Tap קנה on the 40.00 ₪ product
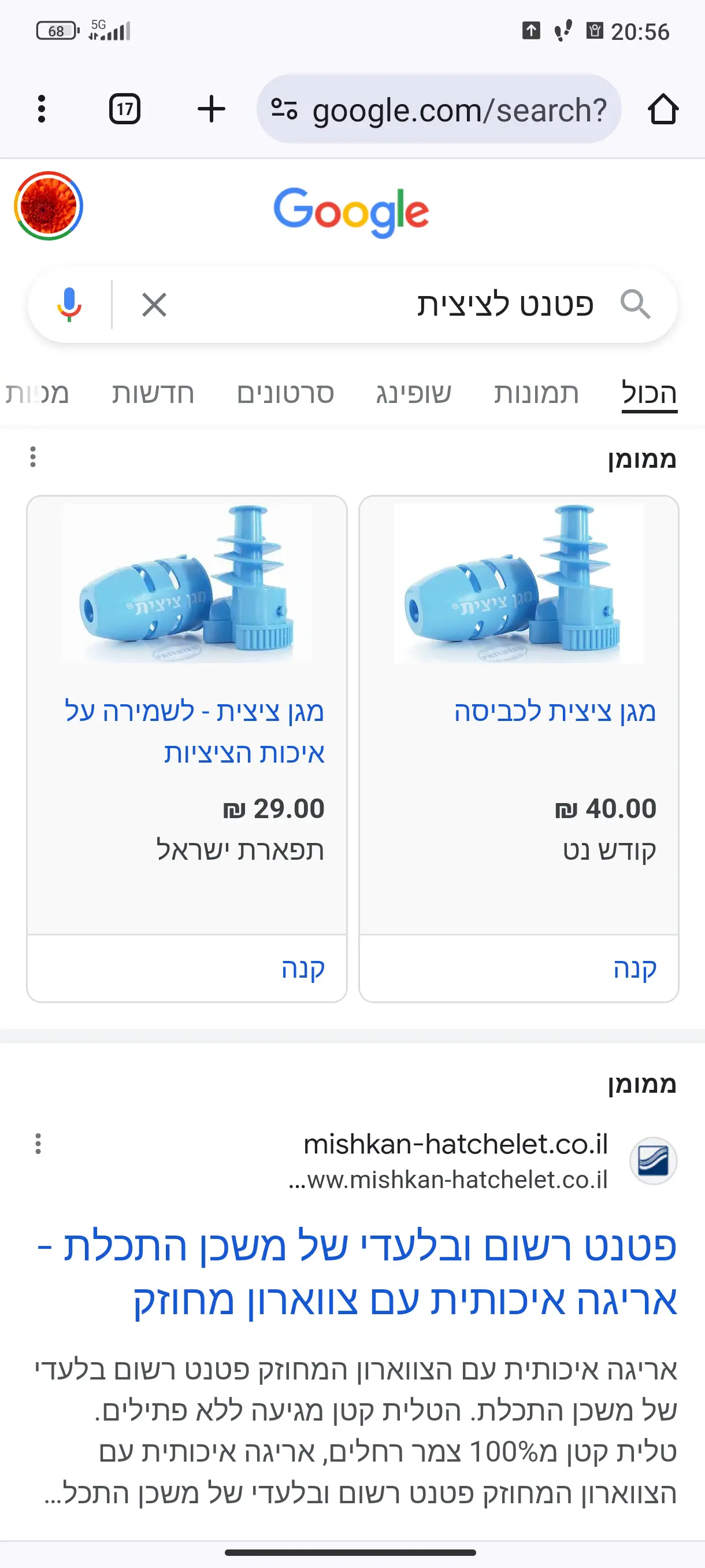 (x=634, y=968)
